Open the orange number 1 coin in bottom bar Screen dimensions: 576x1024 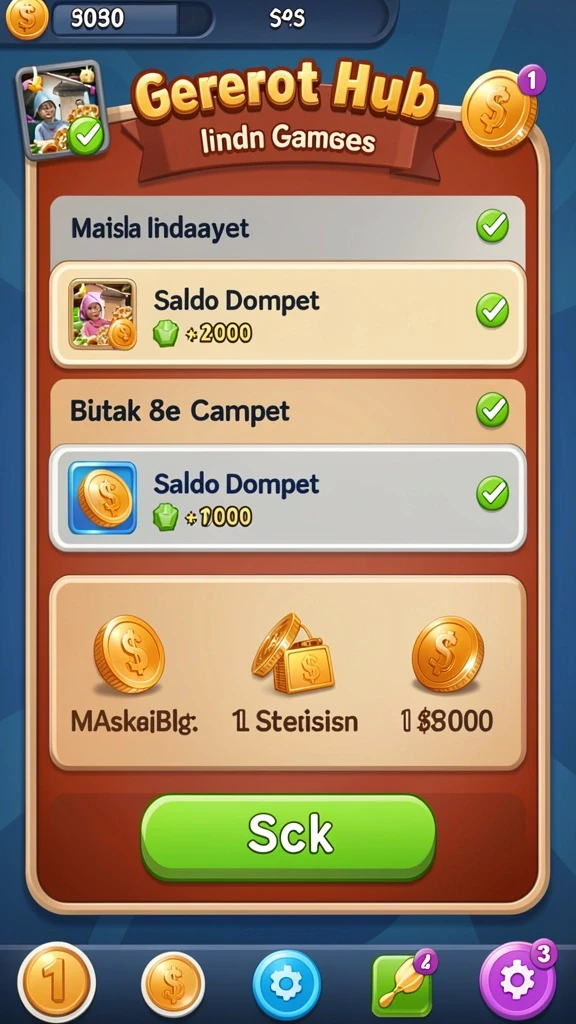(56, 982)
